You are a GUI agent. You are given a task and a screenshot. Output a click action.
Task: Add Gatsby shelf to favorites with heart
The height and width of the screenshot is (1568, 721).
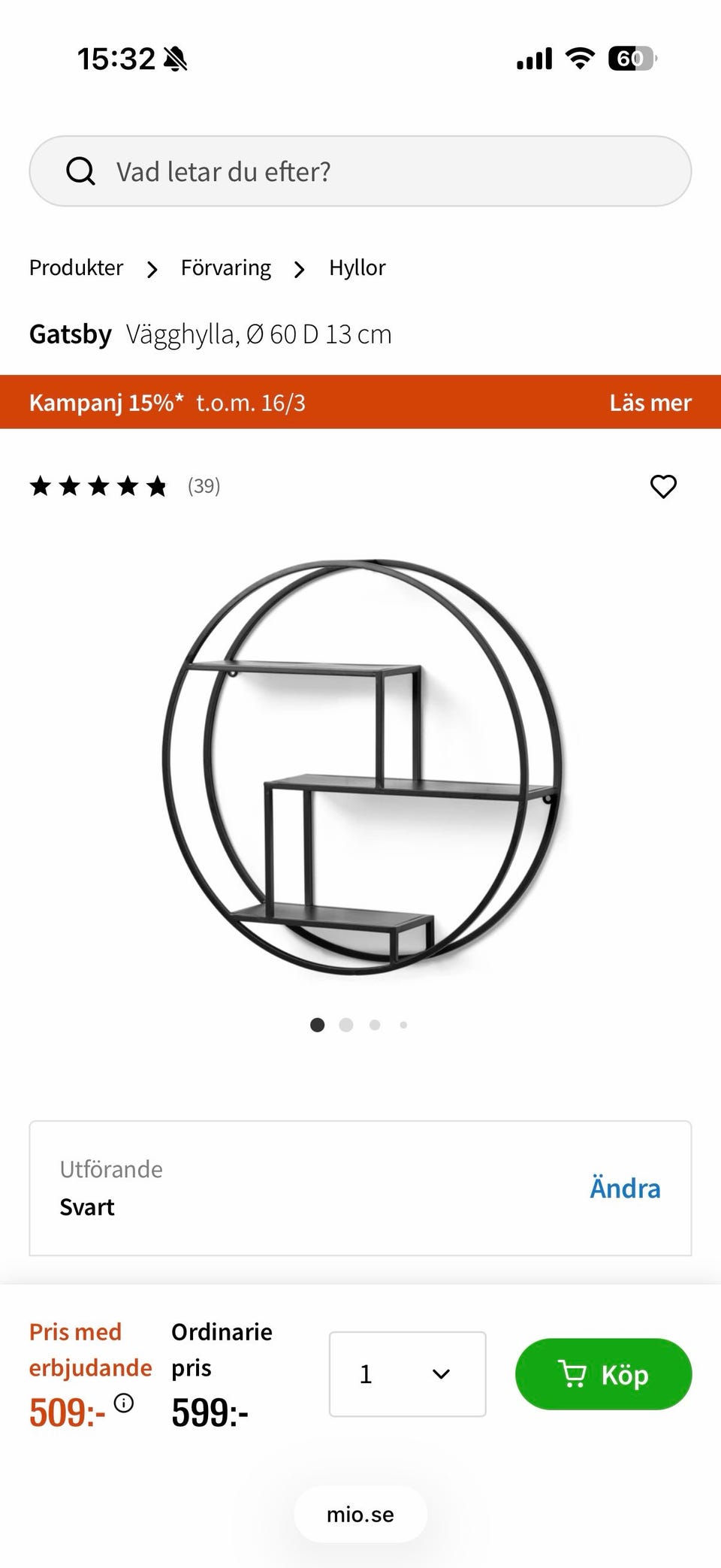pos(662,487)
